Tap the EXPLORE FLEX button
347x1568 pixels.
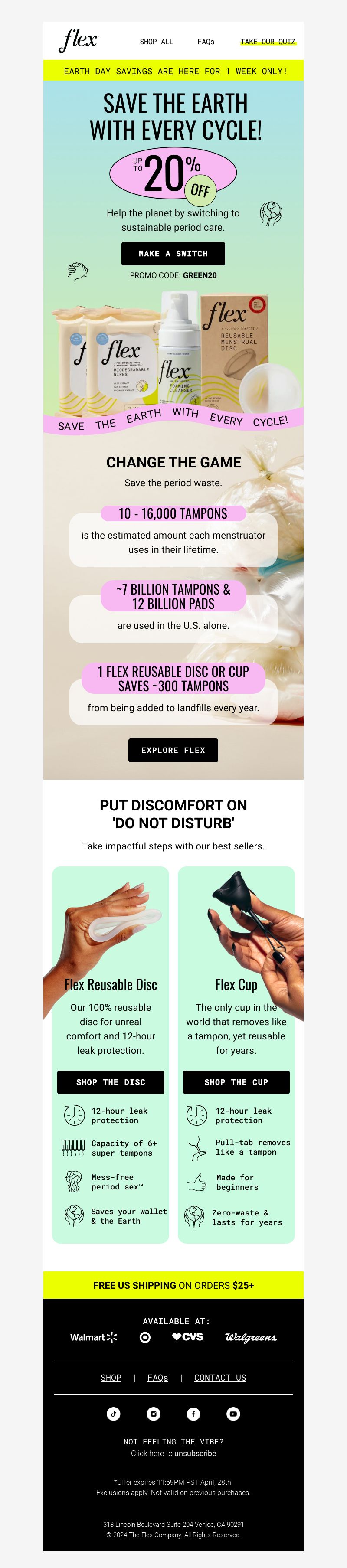[x=173, y=750]
